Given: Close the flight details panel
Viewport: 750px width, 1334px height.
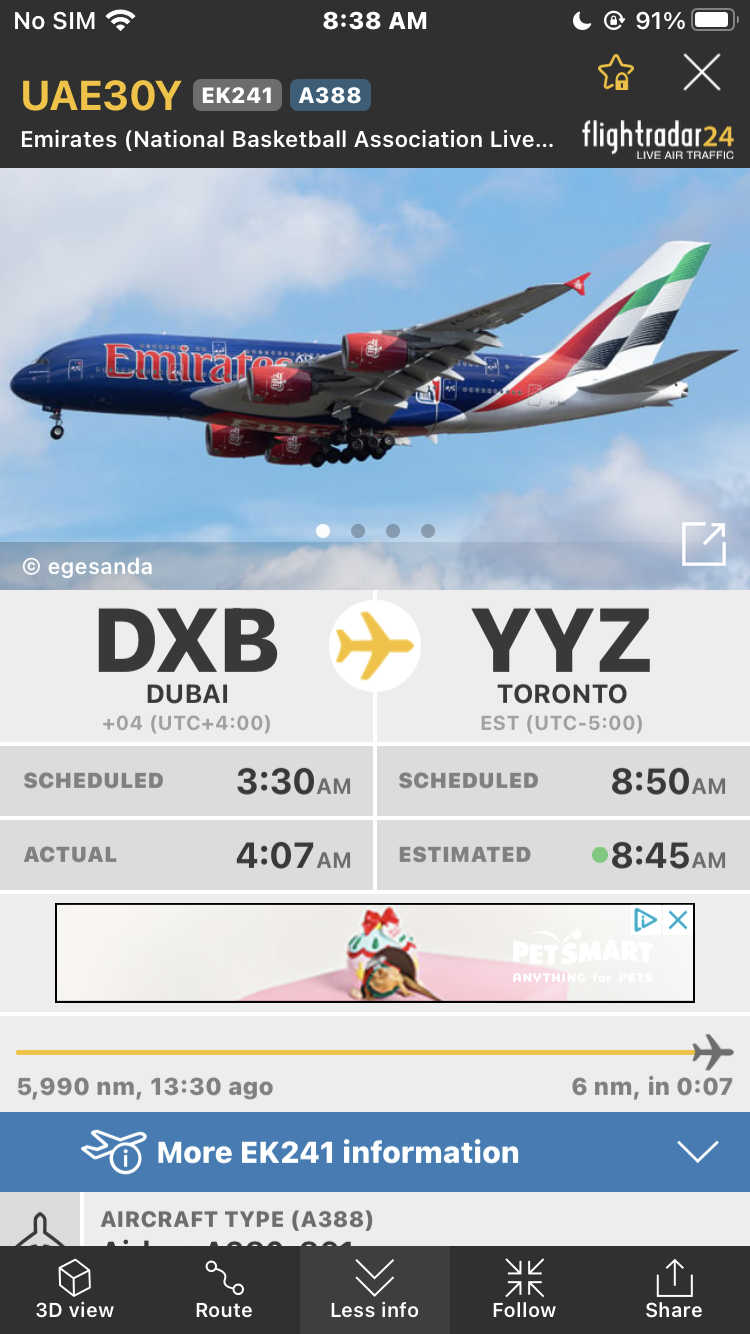Looking at the screenshot, I should 701,73.
